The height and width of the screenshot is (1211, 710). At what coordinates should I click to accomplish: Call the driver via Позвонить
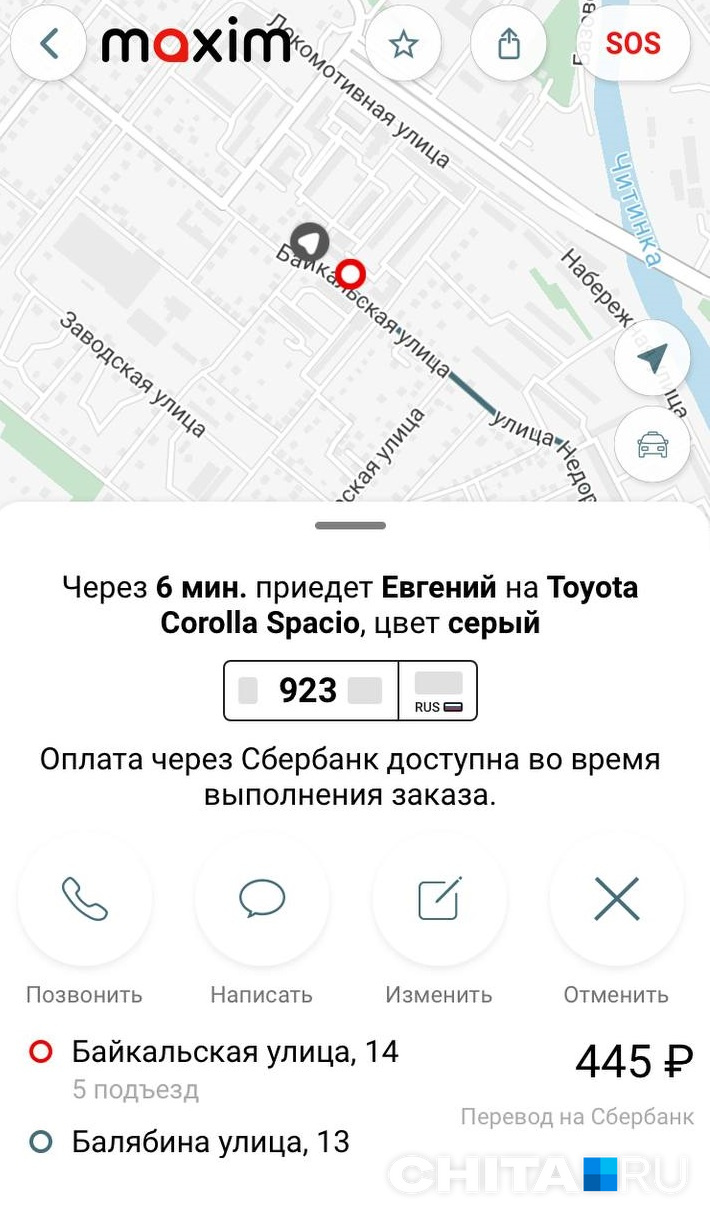85,899
